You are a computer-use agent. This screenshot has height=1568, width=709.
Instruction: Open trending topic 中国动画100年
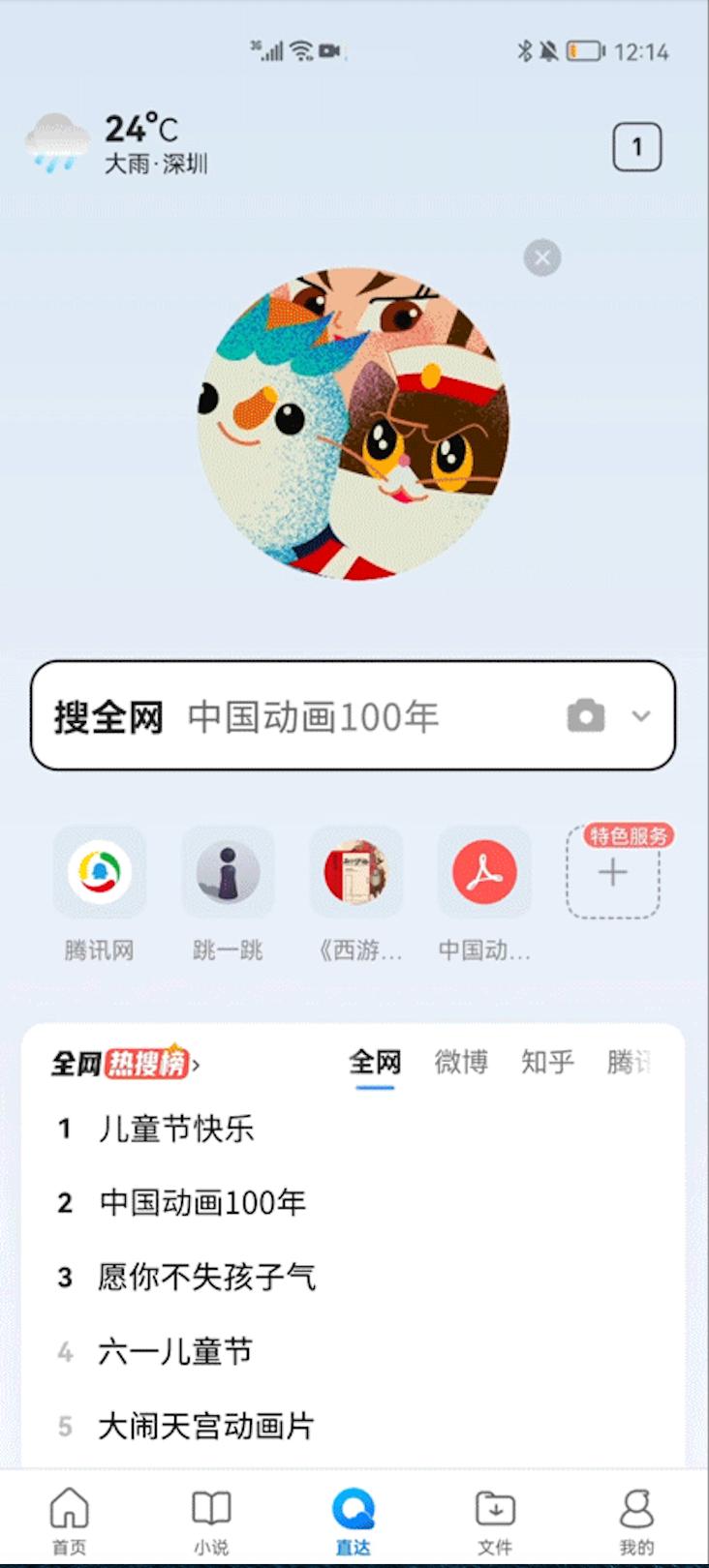coord(200,1202)
